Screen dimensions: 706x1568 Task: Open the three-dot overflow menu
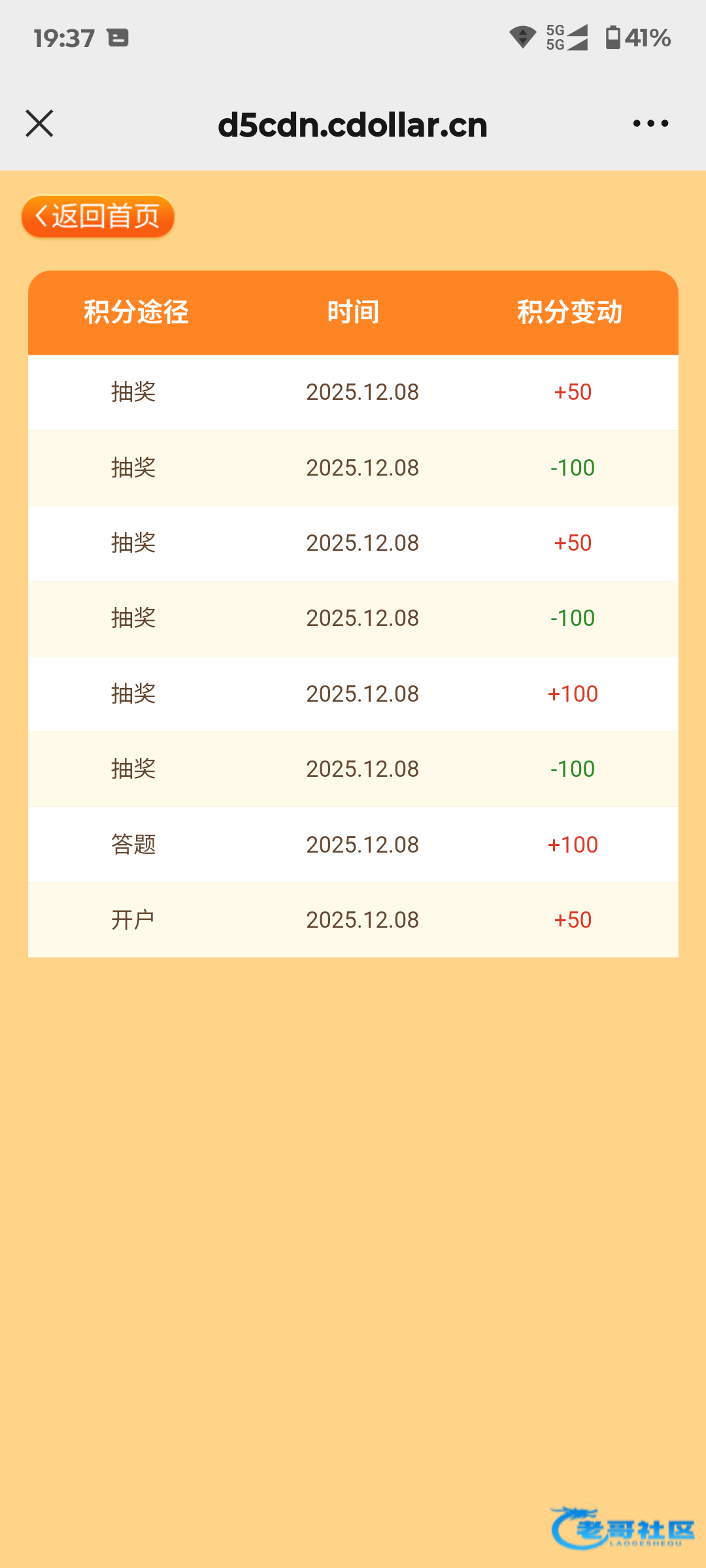click(x=650, y=123)
